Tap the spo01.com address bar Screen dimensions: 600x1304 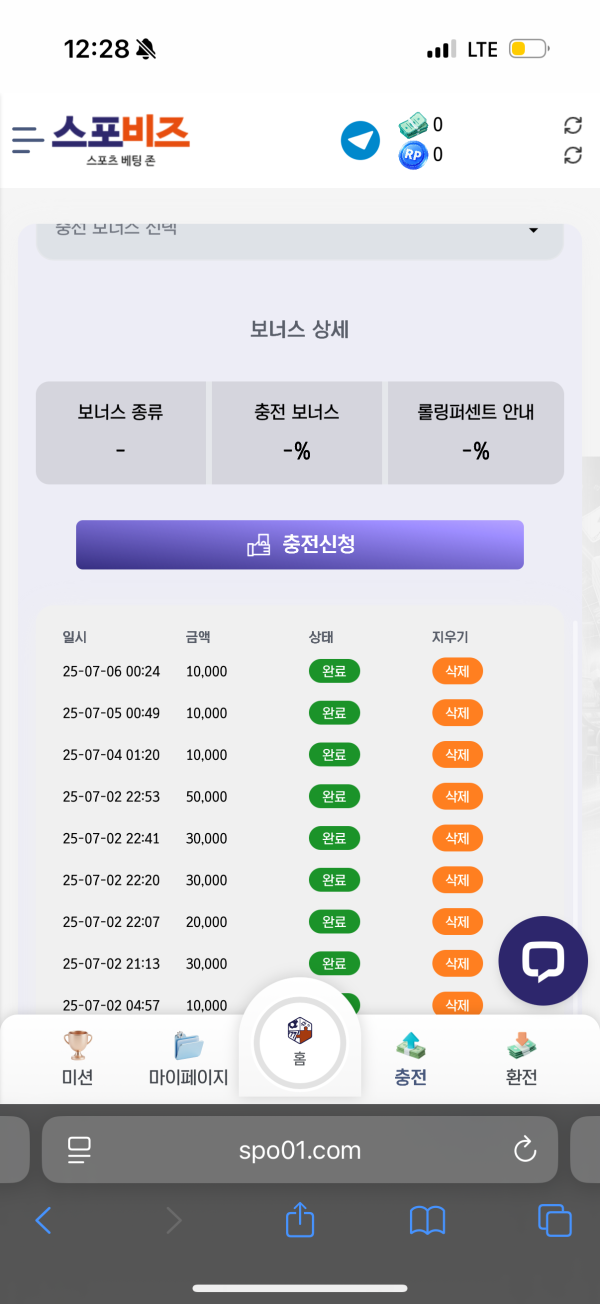pyautogui.click(x=300, y=1150)
